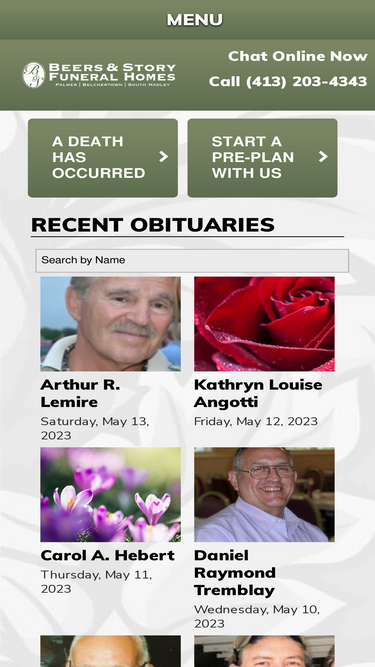Screen dimensions: 375x667
Task: View Daniel Raymond Tremblay obituary
Action: click(x=235, y=573)
